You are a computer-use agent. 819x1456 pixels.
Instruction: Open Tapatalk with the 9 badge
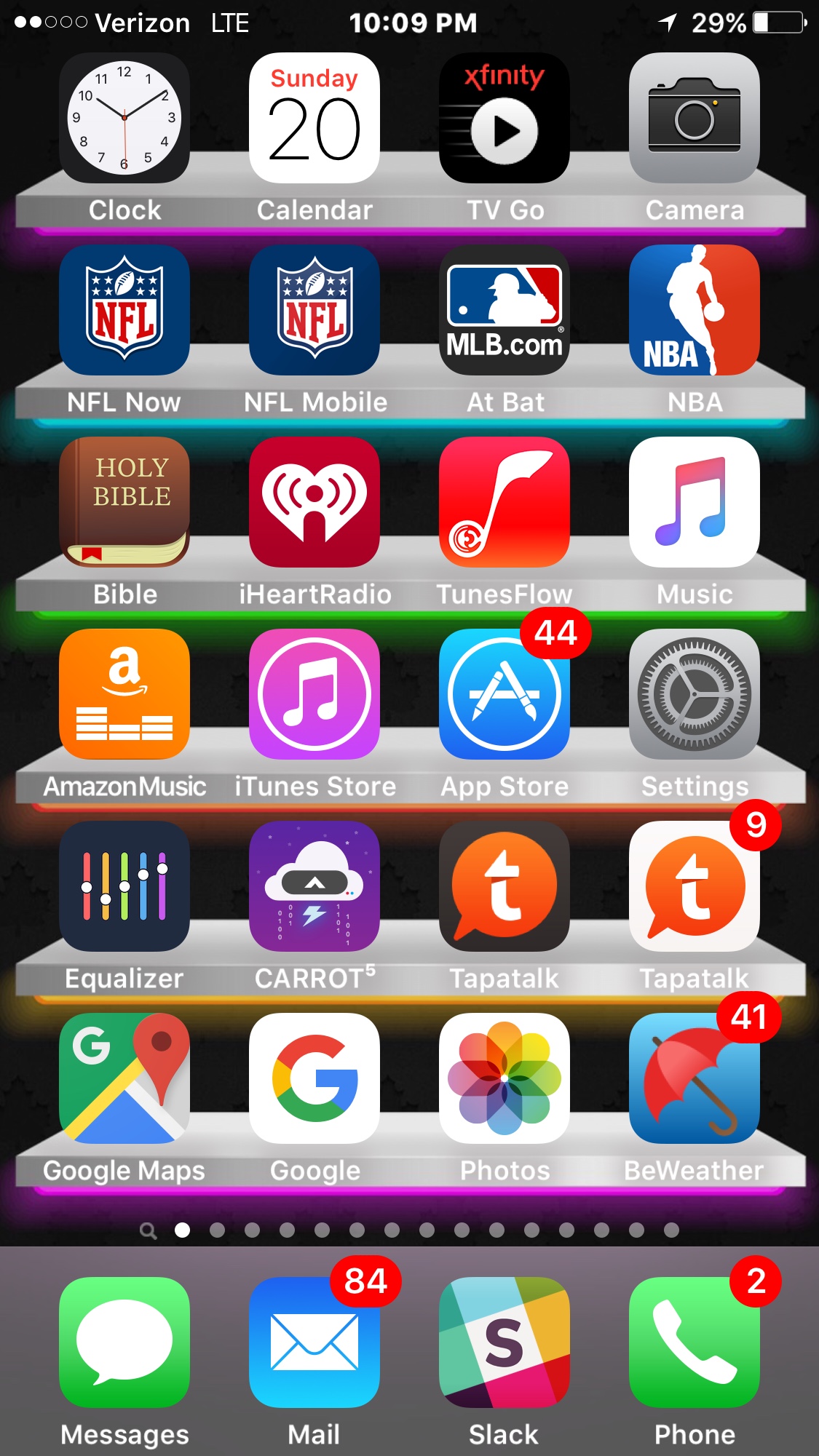(695, 886)
